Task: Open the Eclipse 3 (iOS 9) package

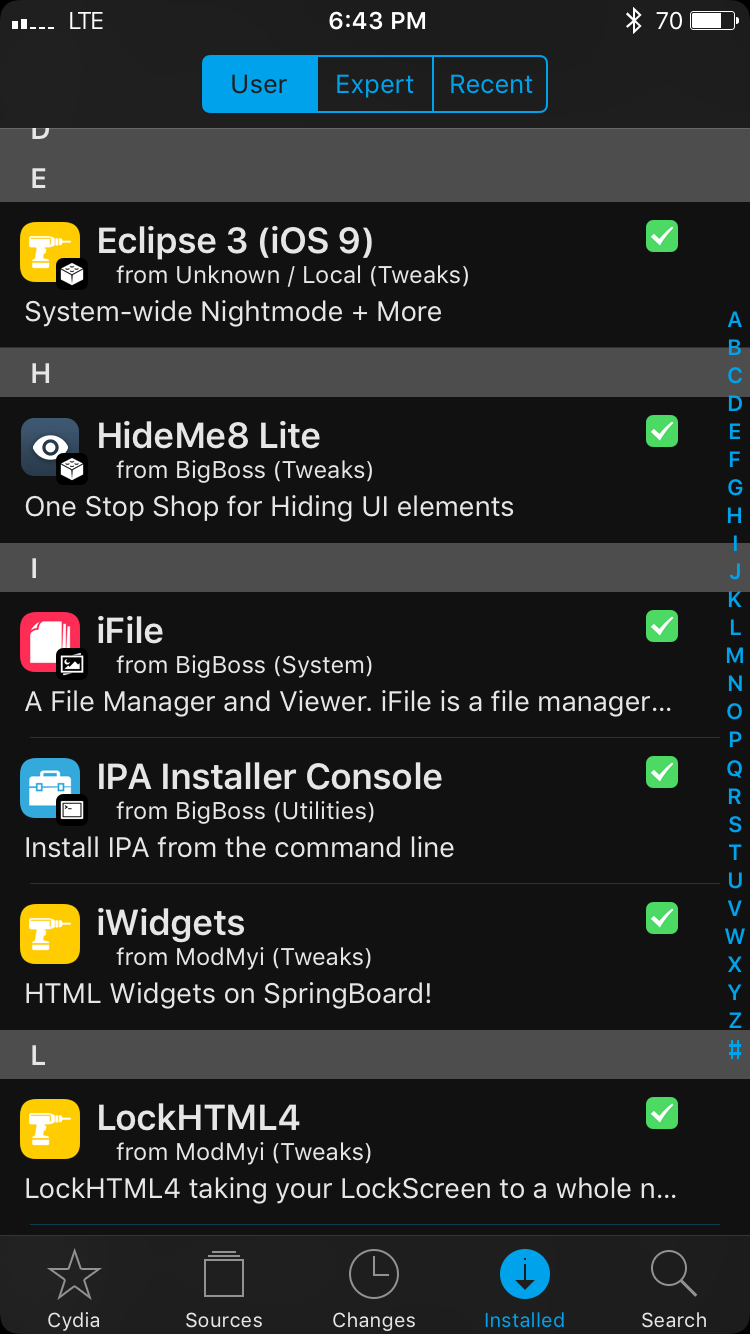Action: tap(375, 275)
